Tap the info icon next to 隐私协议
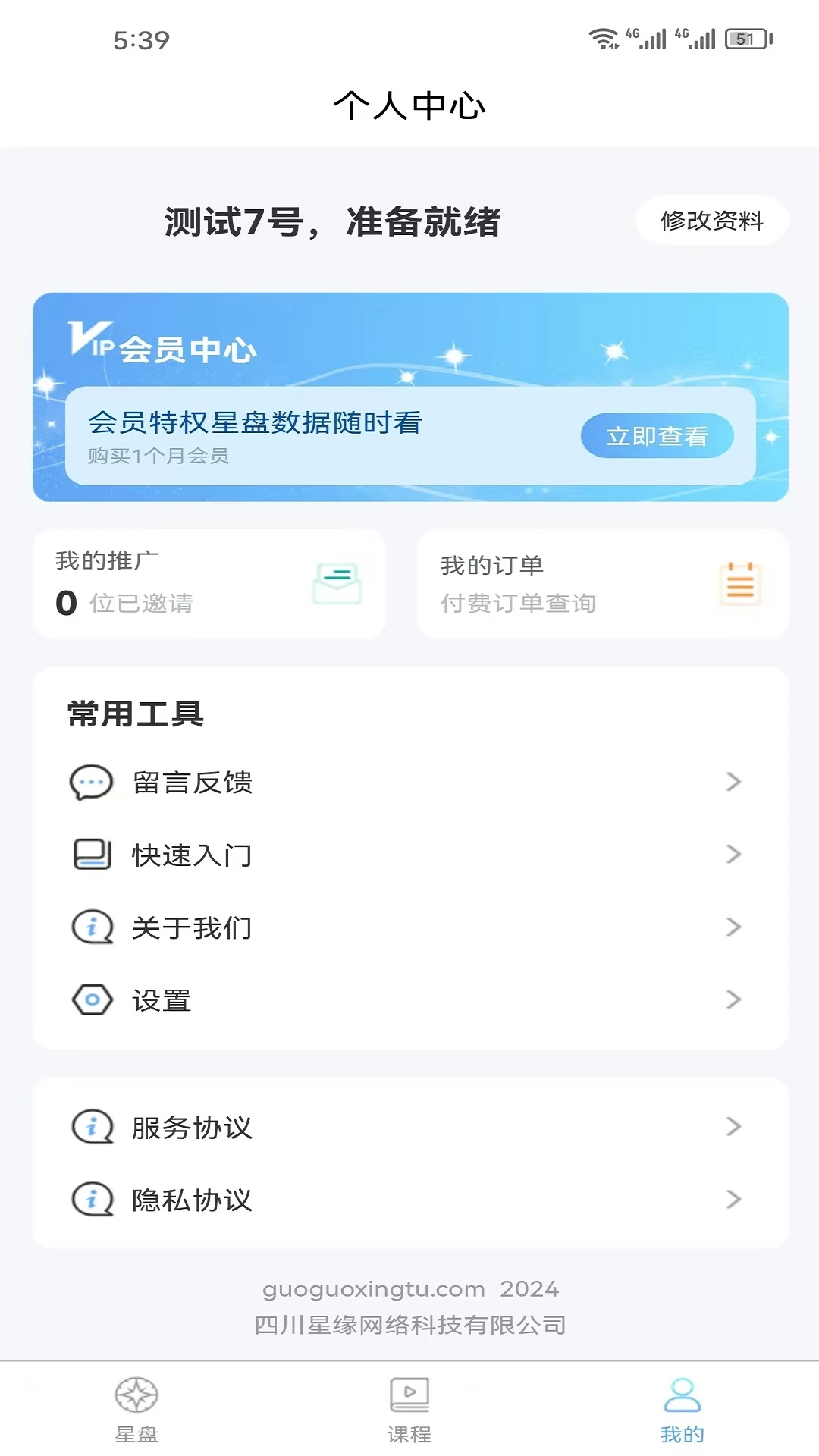819x1456 pixels. tap(91, 1200)
